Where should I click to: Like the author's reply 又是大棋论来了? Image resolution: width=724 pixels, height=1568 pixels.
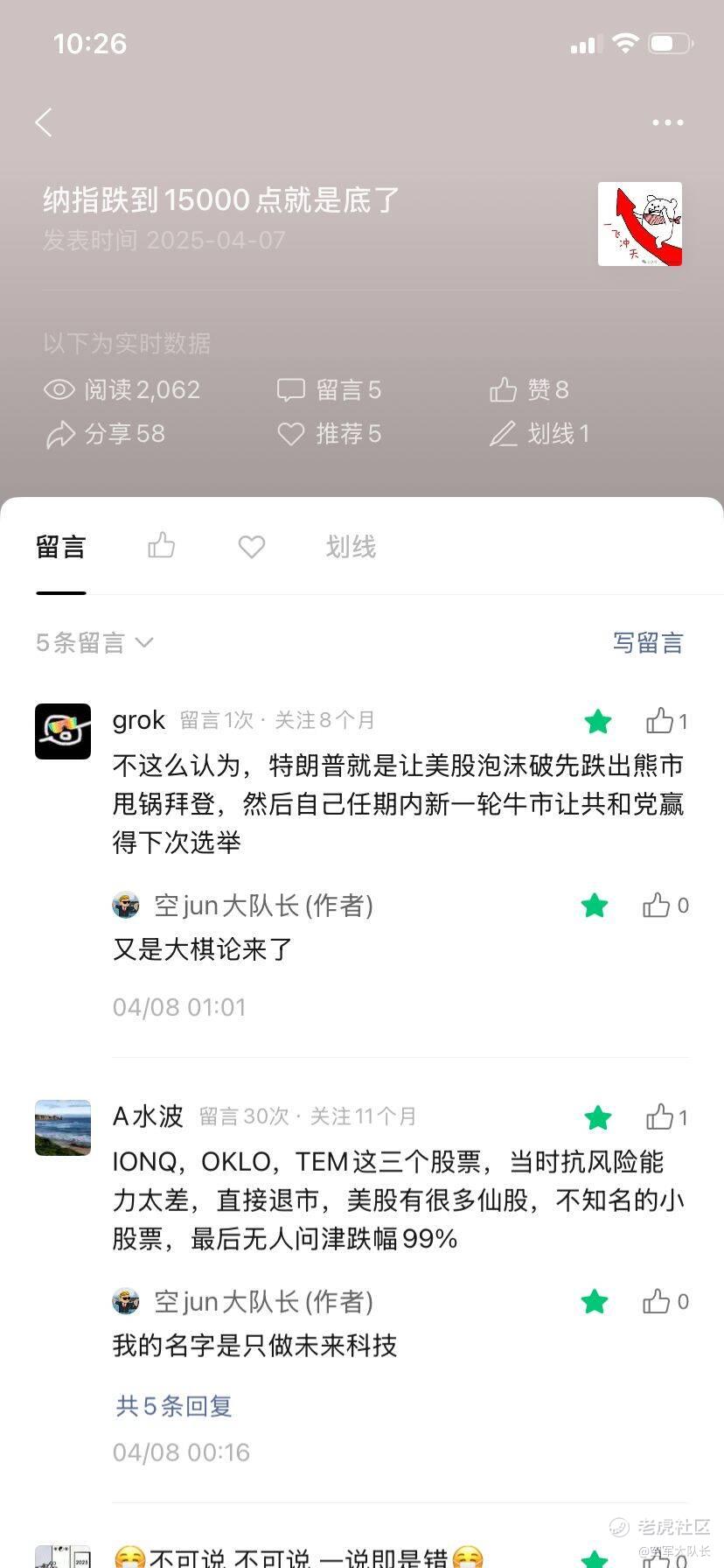[x=665, y=906]
